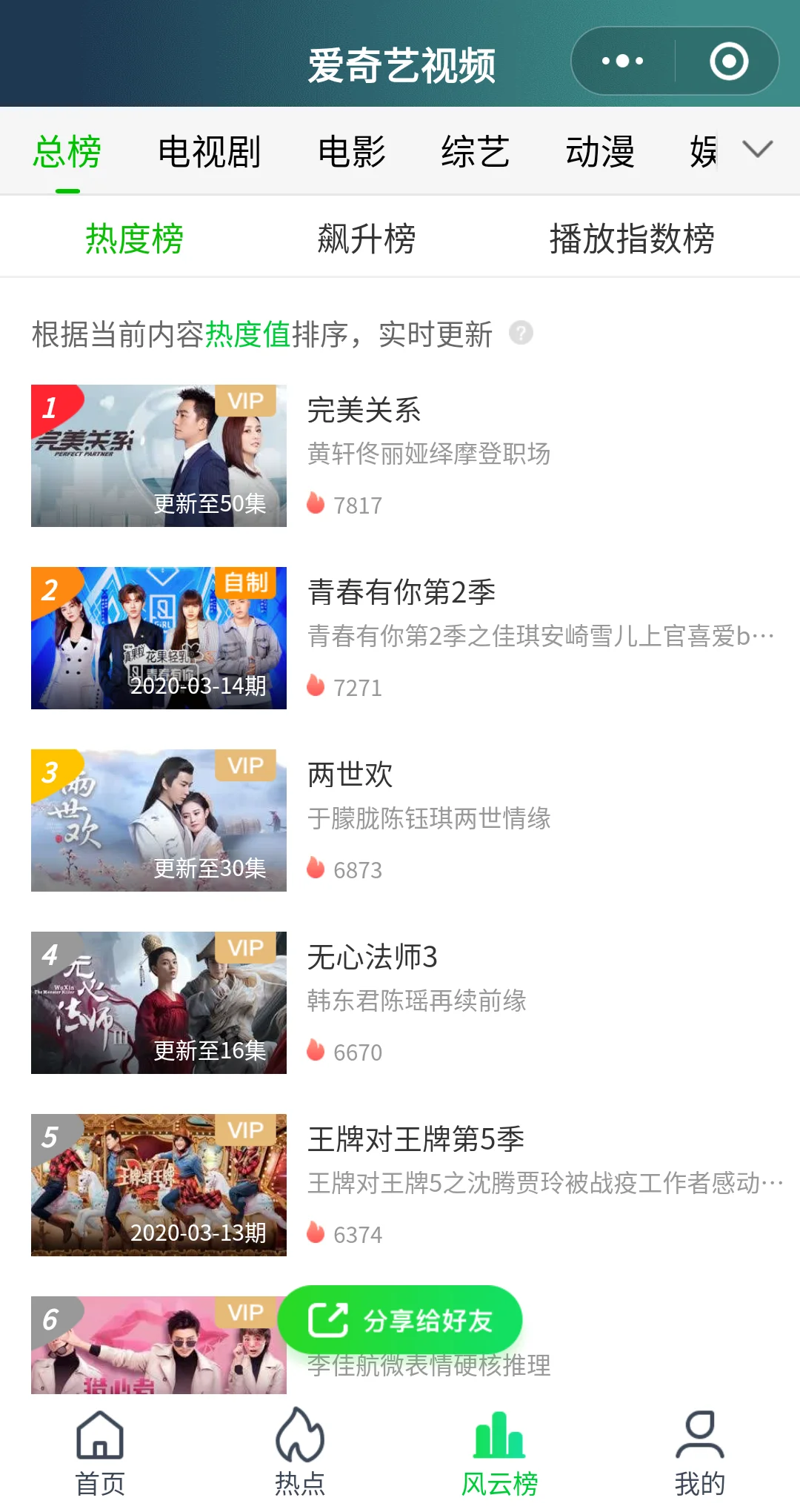Open the help icon about 热度值
This screenshot has width=800, height=1512.
click(x=521, y=334)
